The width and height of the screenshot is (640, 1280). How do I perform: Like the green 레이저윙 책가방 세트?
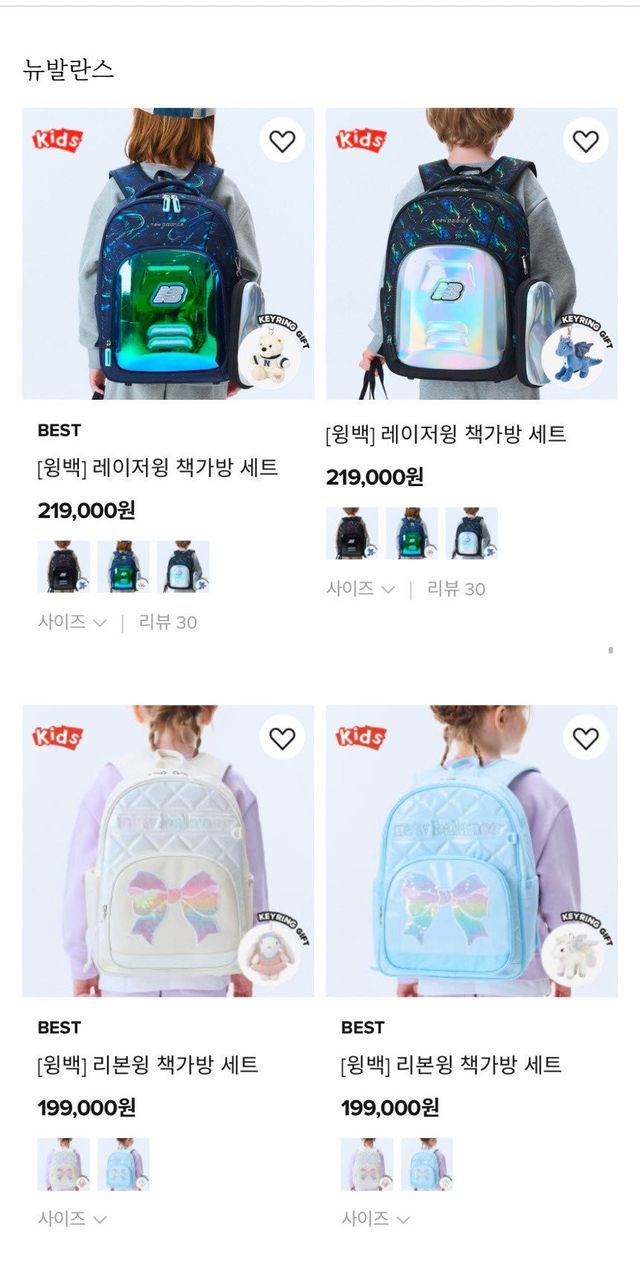[x=282, y=141]
